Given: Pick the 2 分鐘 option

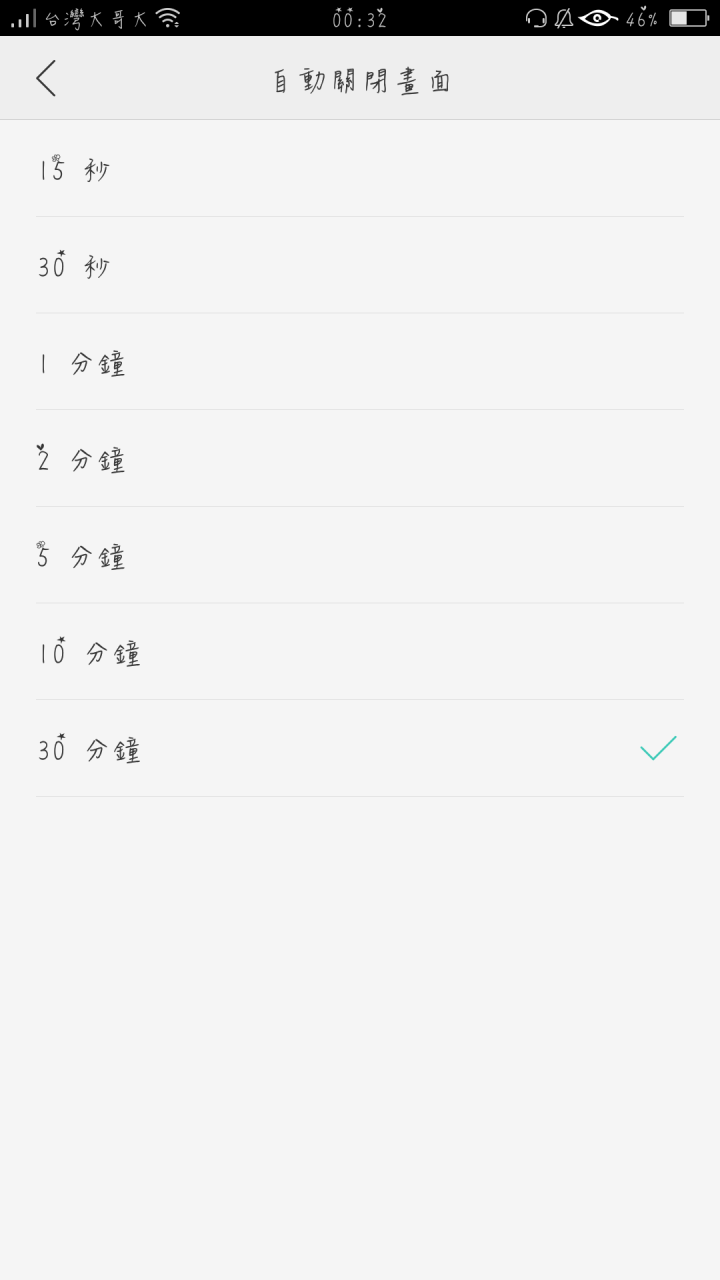Looking at the screenshot, I should pos(360,459).
